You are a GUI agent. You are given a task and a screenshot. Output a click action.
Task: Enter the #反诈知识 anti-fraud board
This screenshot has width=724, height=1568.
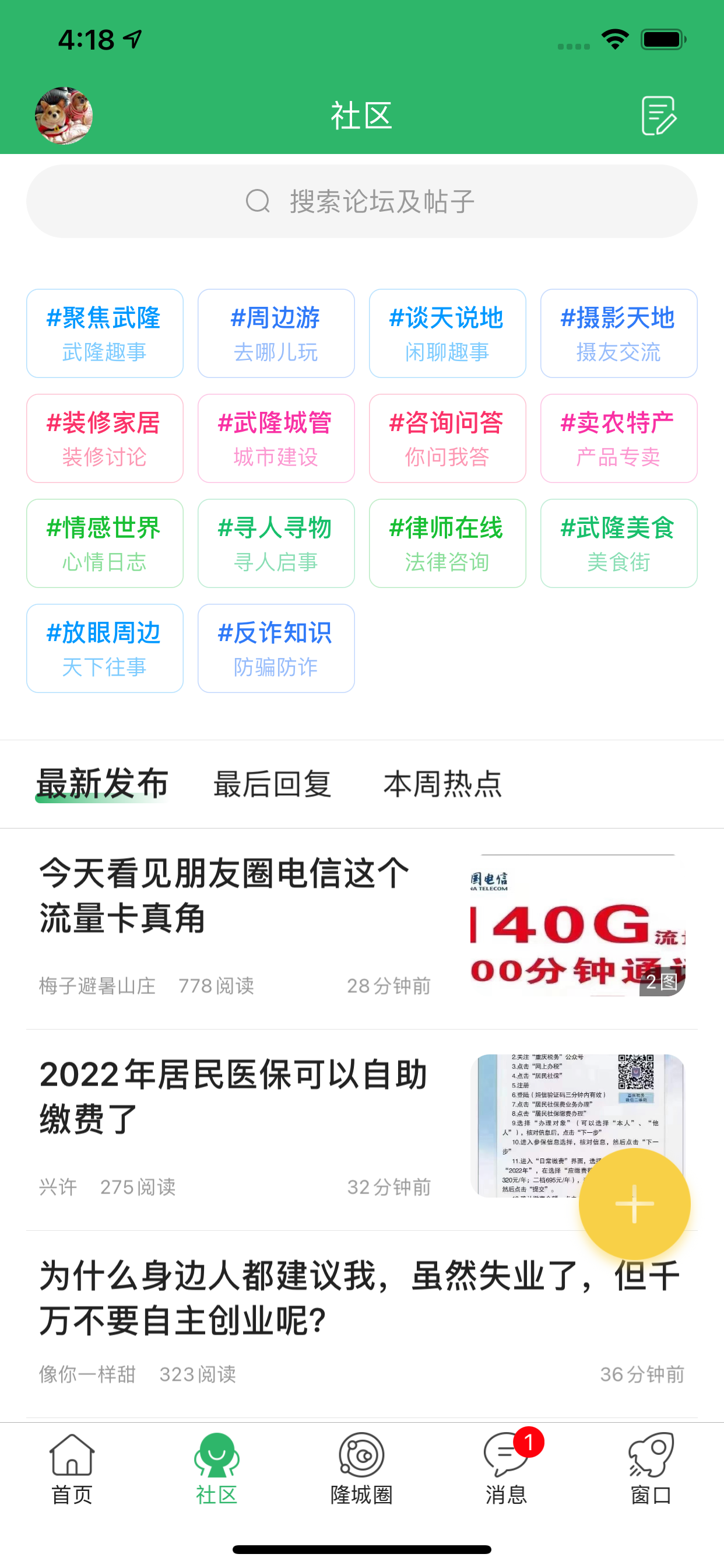point(275,647)
